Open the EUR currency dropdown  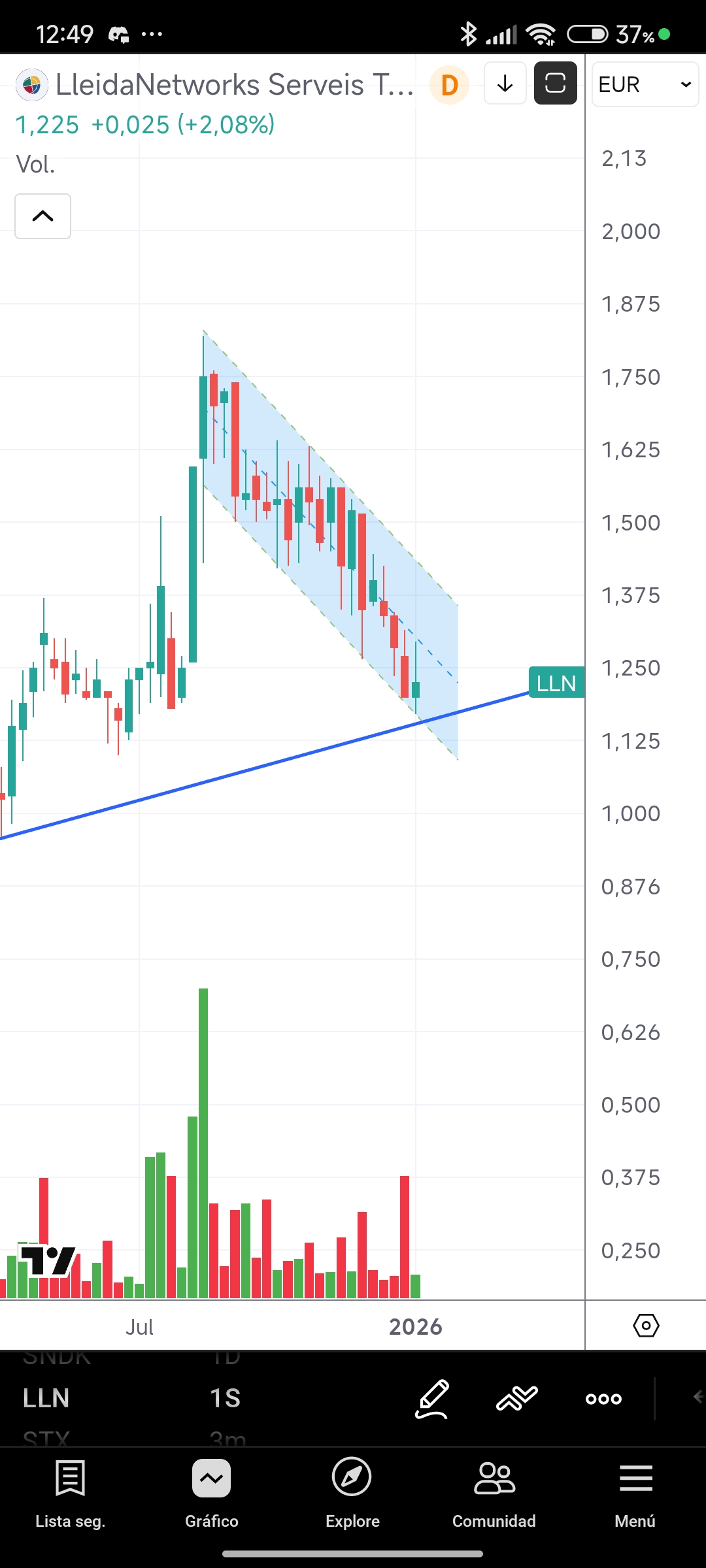click(645, 85)
